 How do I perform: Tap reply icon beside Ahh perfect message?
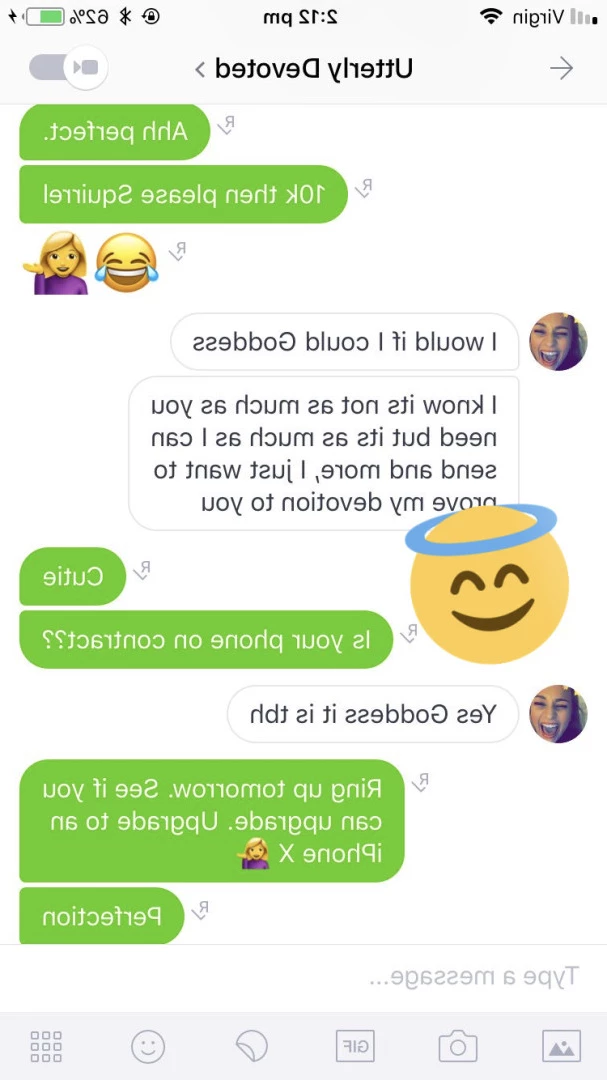coord(226,125)
